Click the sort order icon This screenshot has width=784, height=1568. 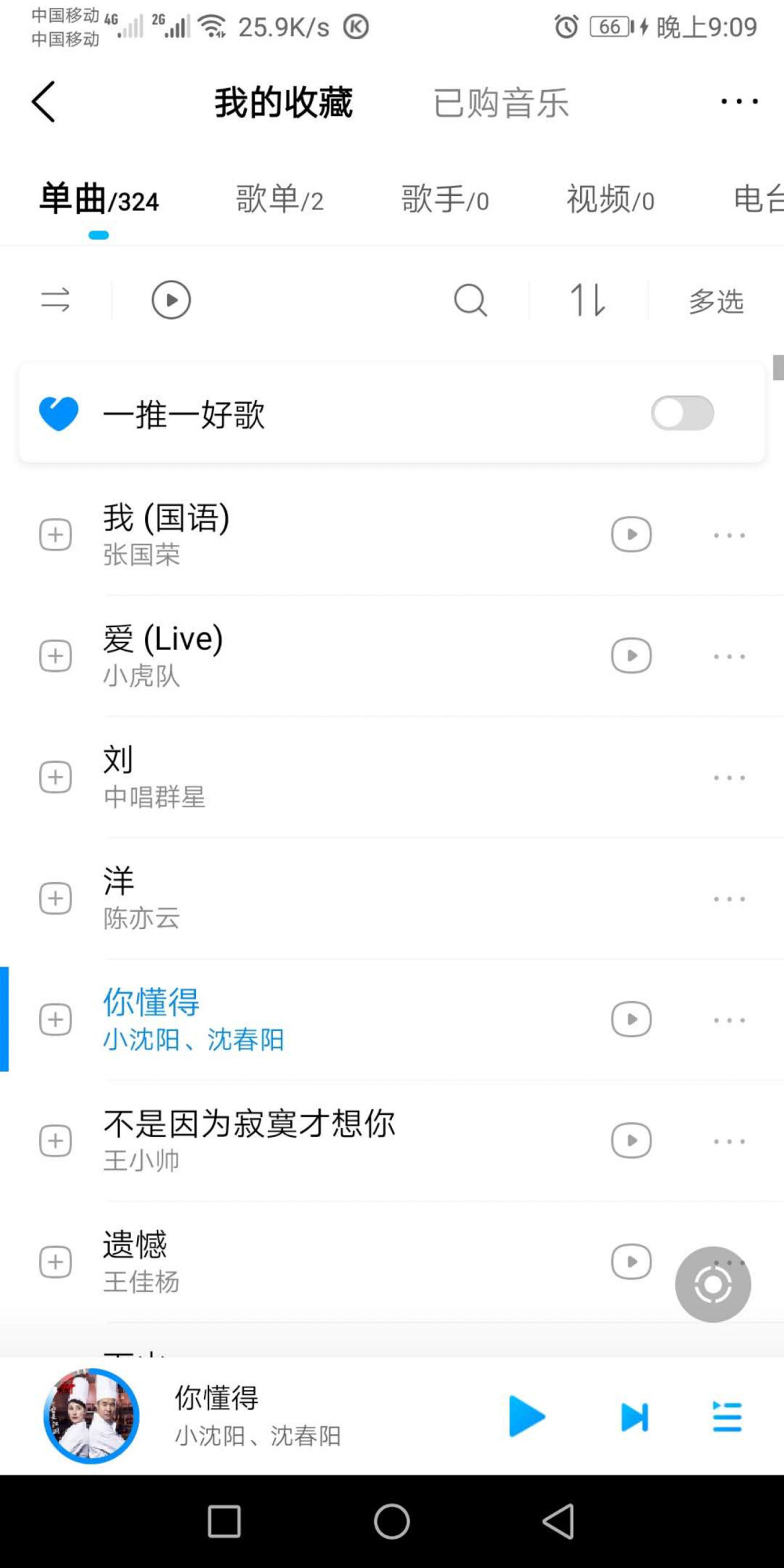[x=586, y=299]
